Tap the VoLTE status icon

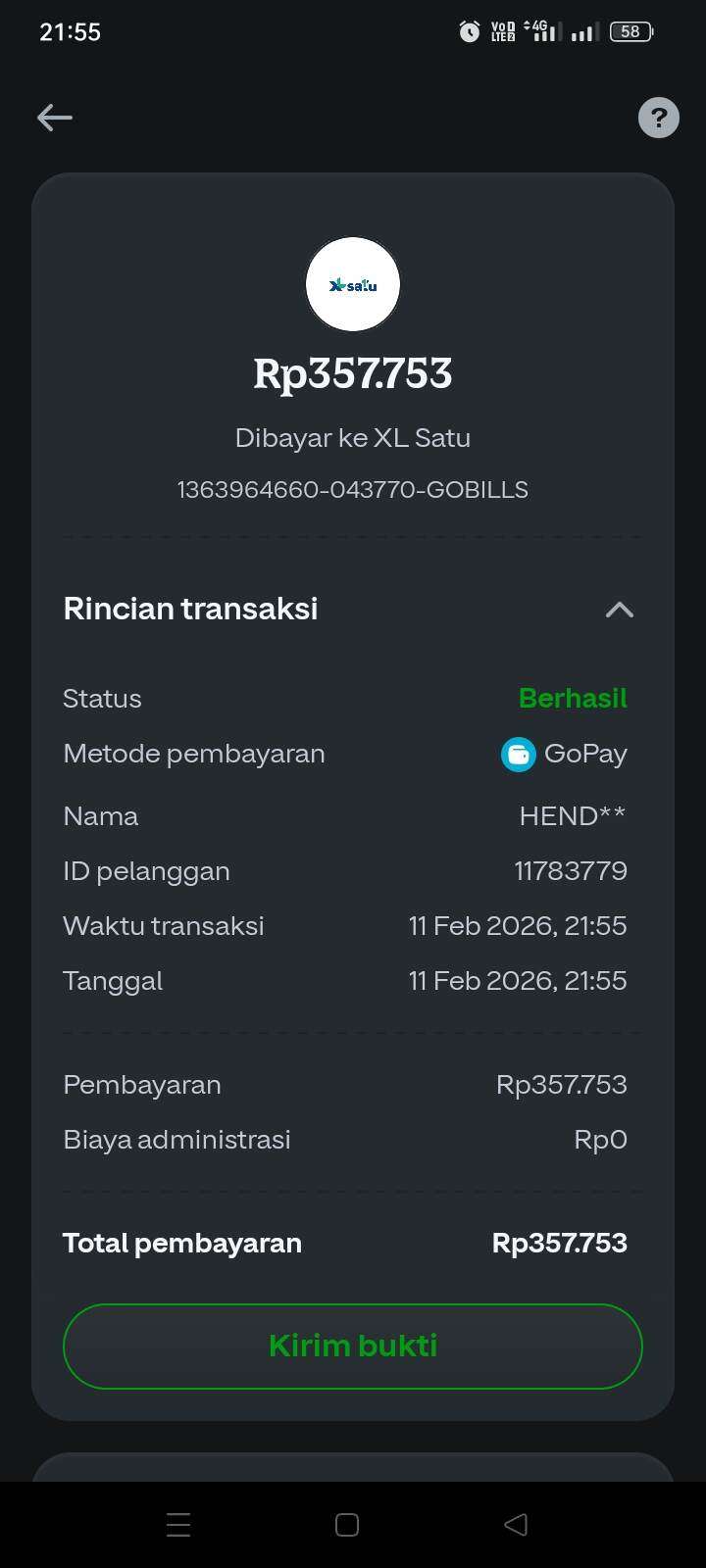(x=501, y=31)
